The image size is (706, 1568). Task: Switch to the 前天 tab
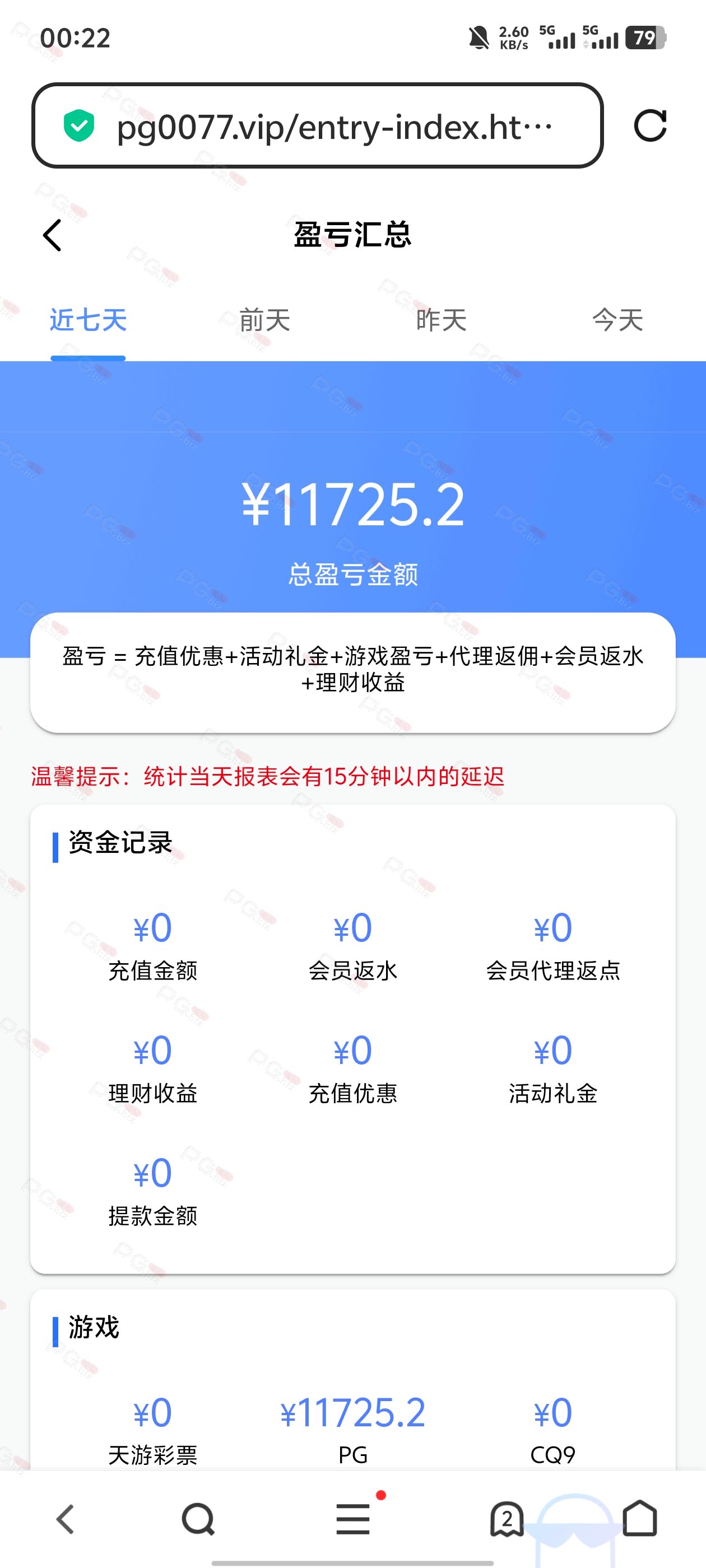pyautogui.click(x=264, y=320)
